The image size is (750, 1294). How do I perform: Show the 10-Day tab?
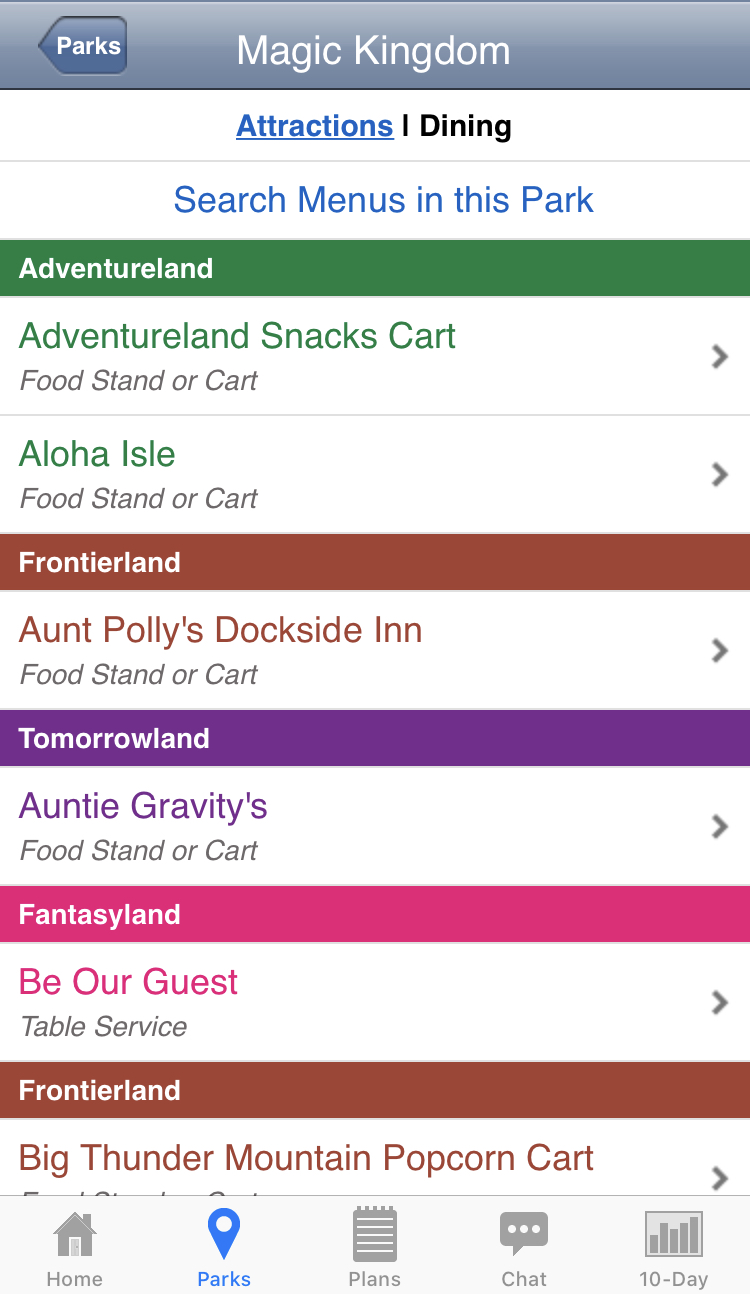(x=674, y=1247)
